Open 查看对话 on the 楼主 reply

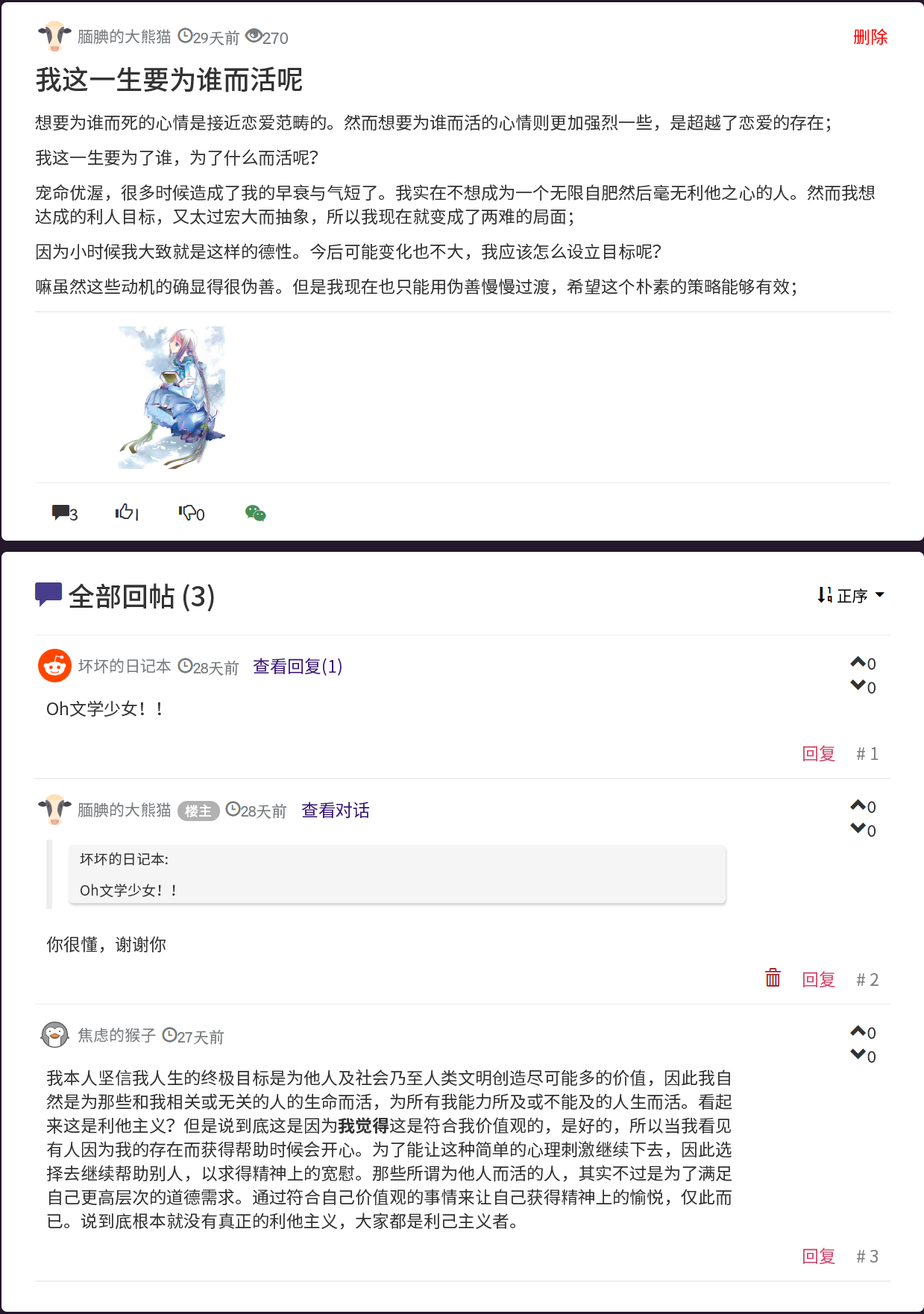pos(335,810)
